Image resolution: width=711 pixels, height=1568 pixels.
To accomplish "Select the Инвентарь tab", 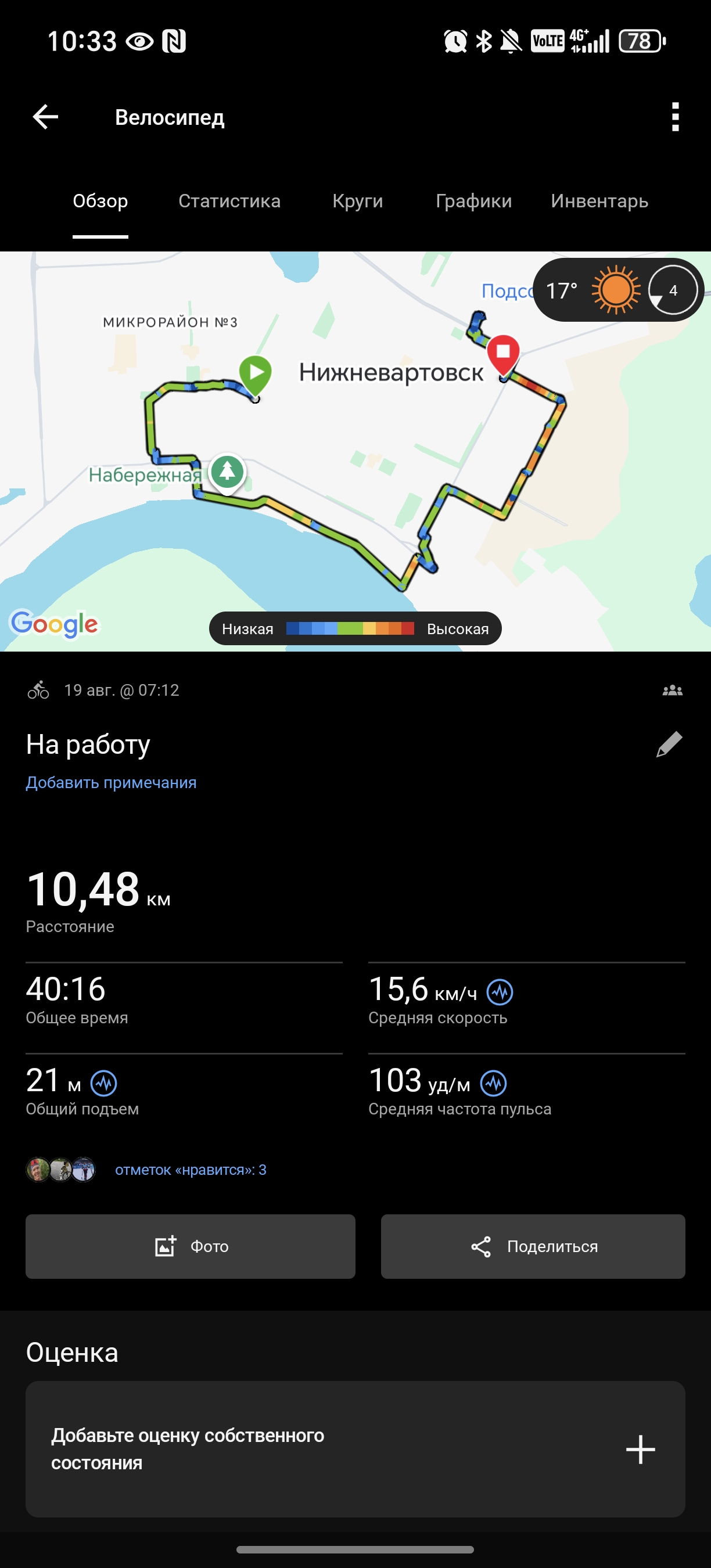I will (x=599, y=201).
